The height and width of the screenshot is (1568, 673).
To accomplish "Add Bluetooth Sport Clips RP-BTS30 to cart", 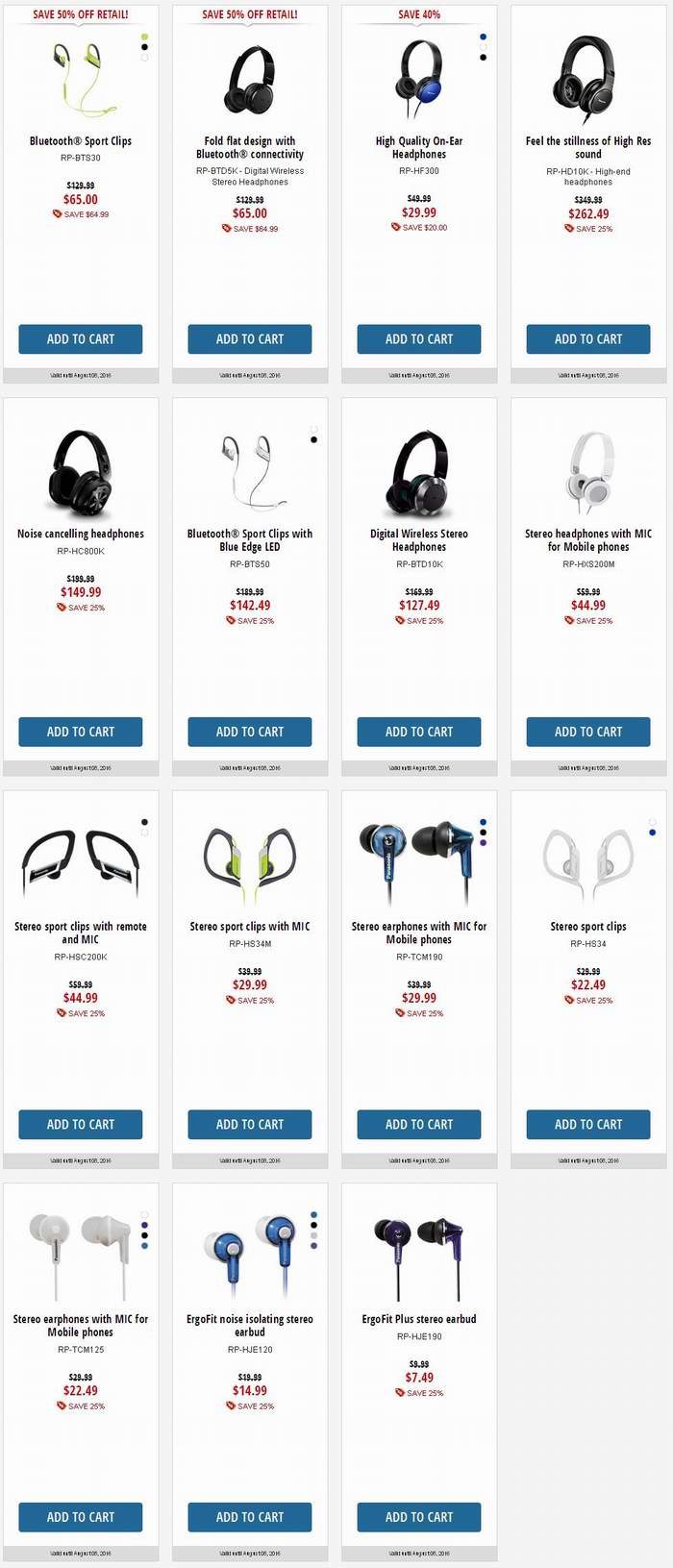I will coord(81,338).
